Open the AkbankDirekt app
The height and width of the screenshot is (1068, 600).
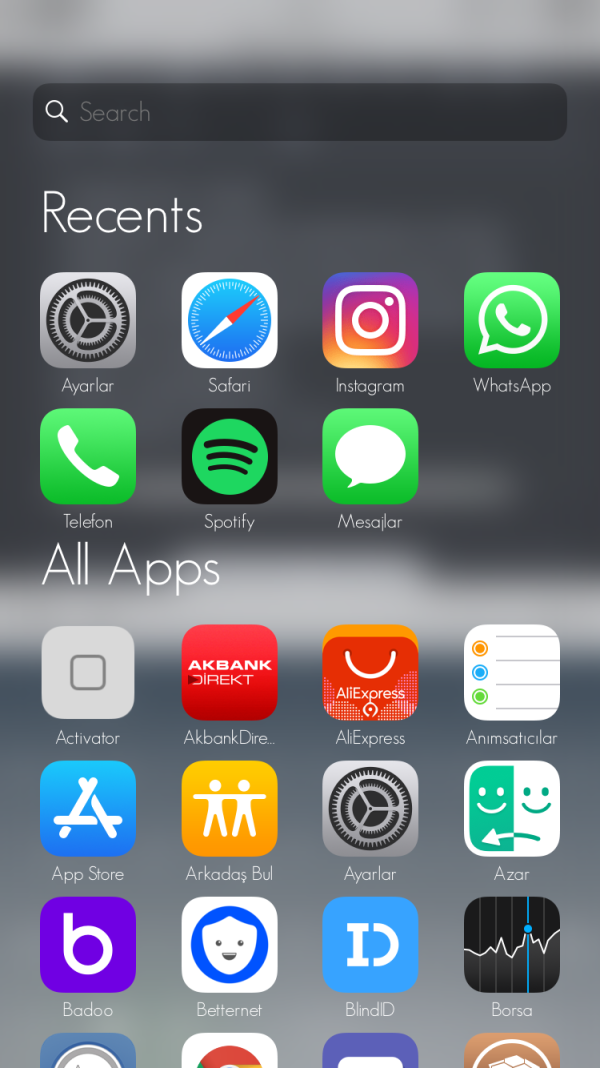229,672
